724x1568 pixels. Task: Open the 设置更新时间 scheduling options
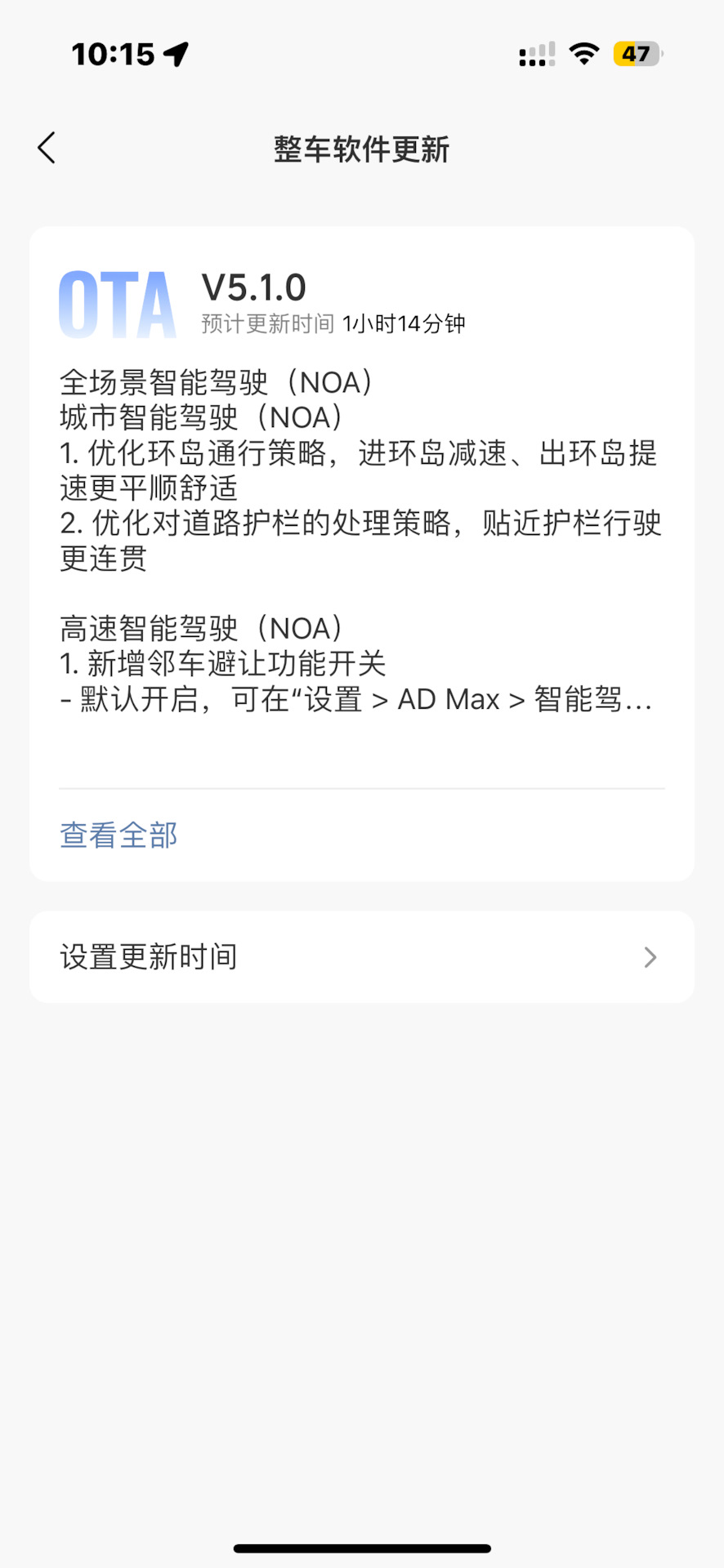pos(362,956)
